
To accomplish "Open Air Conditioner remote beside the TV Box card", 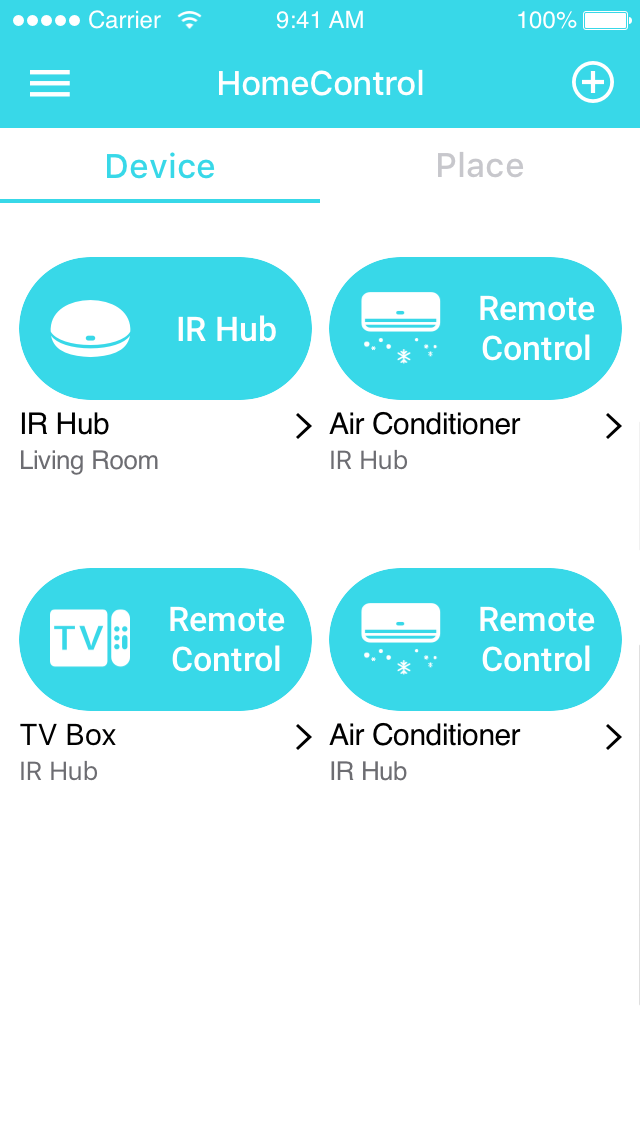I will pyautogui.click(x=475, y=640).
